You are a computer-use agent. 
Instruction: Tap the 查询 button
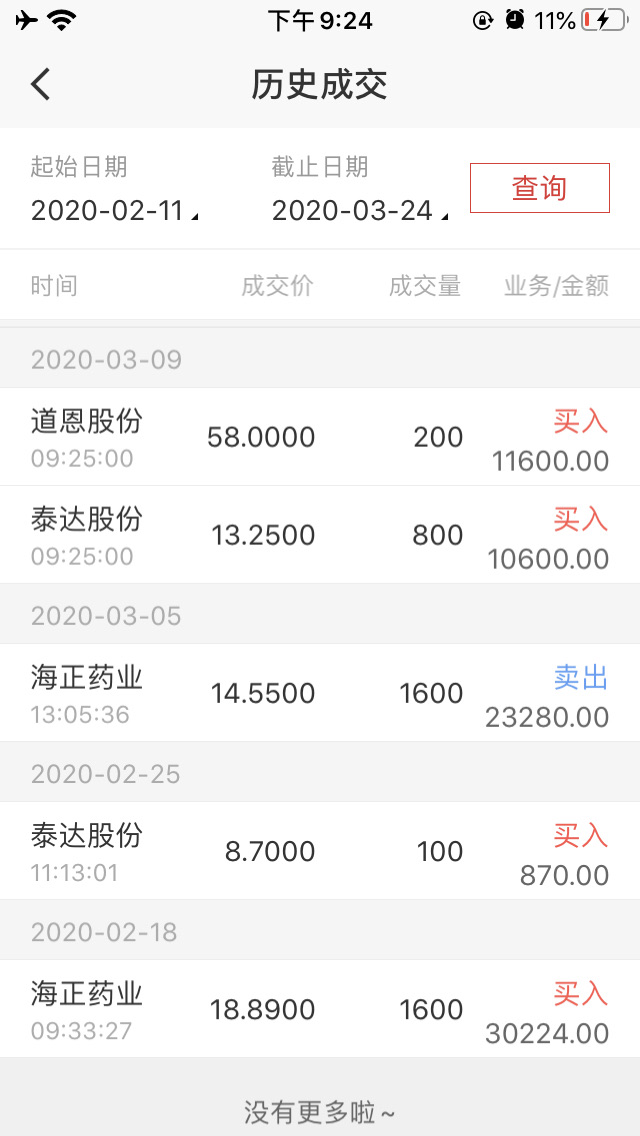pos(539,188)
